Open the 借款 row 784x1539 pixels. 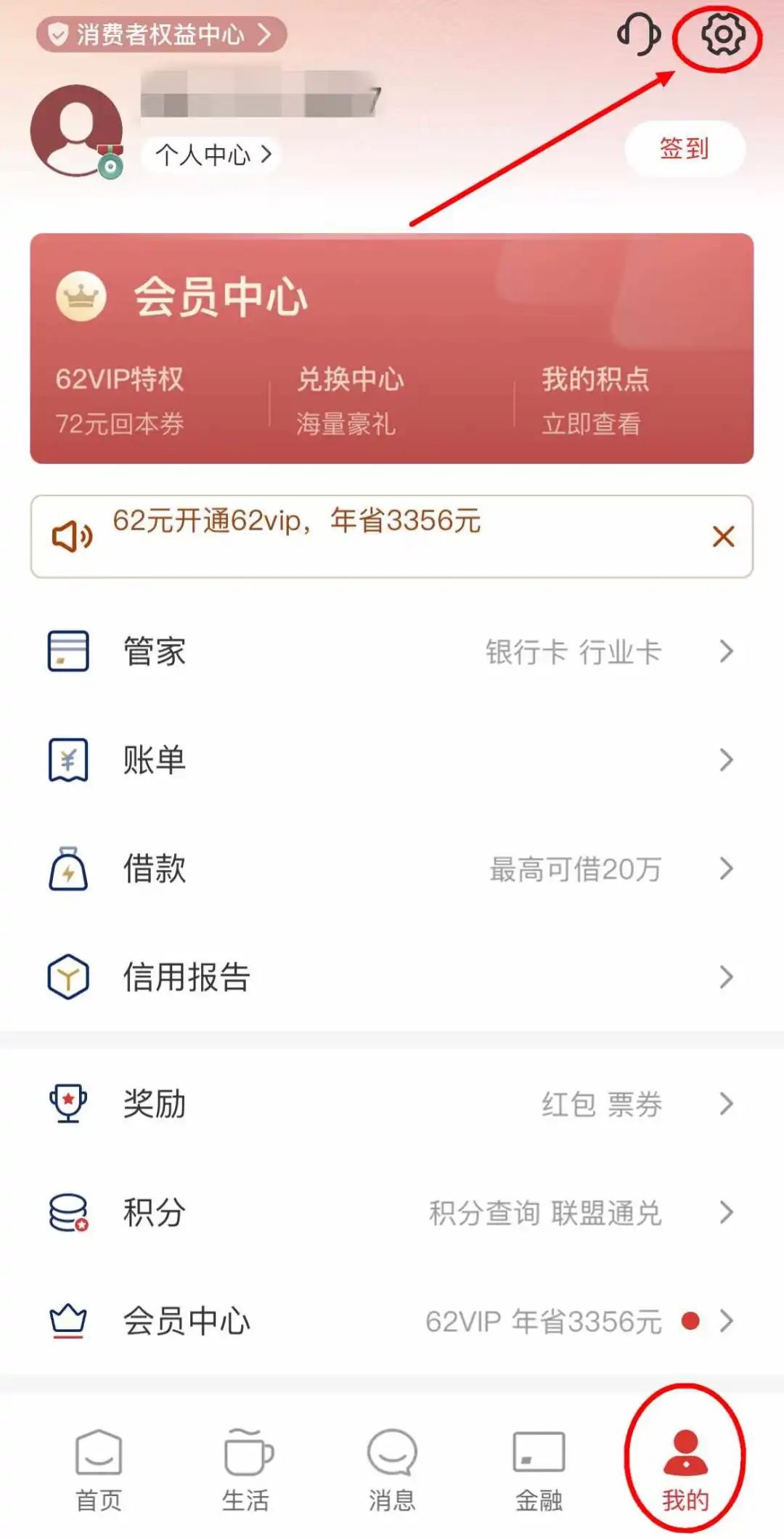click(x=392, y=869)
